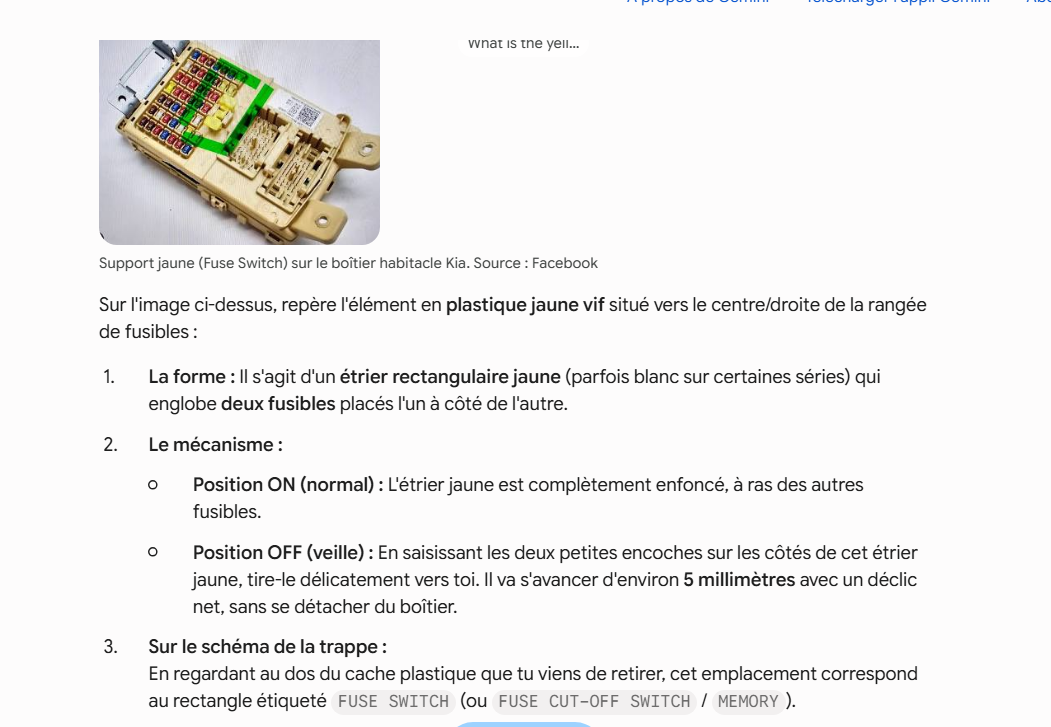Screen dimensions: 1051x727
Task: Open the À propos de Gemini link
Action: tap(698, 3)
